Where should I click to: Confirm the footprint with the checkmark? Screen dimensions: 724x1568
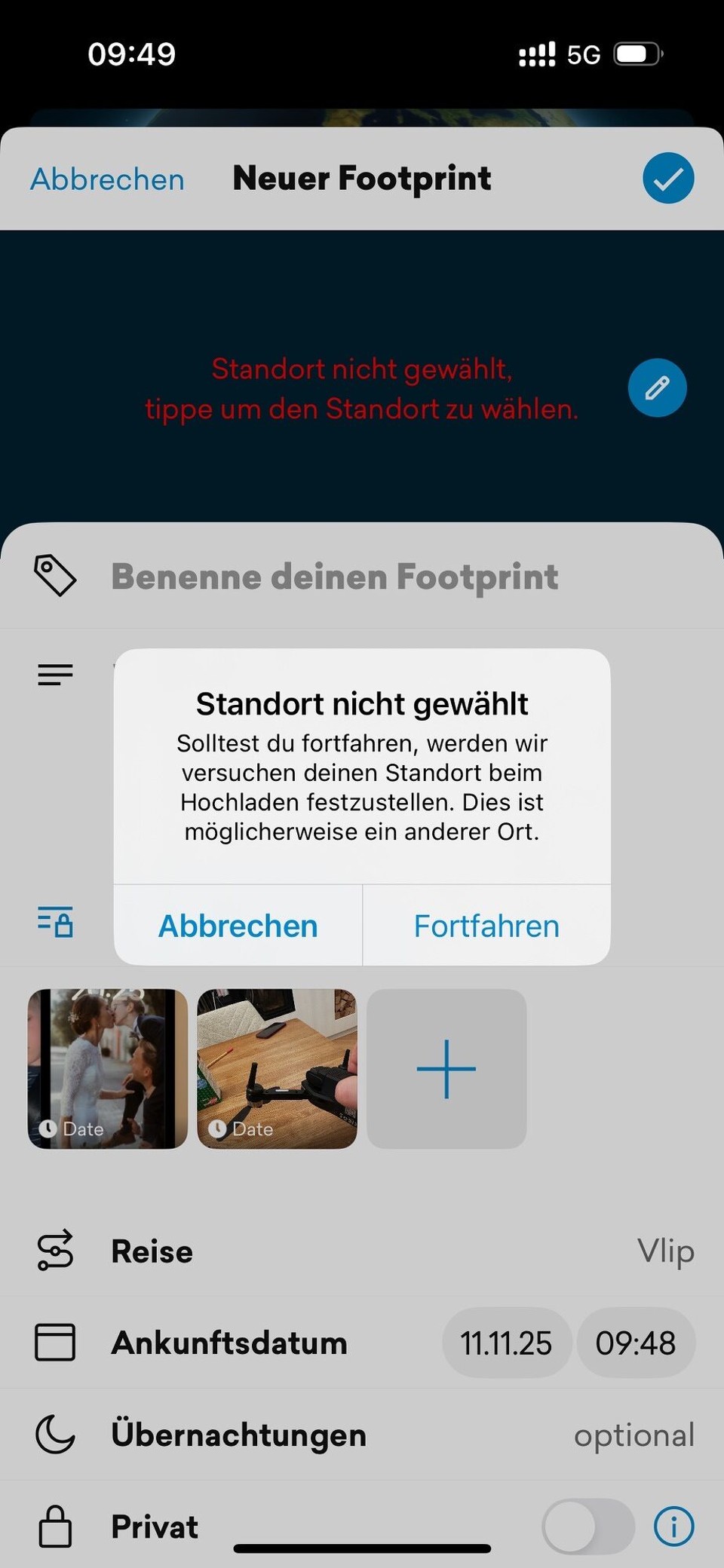point(668,179)
